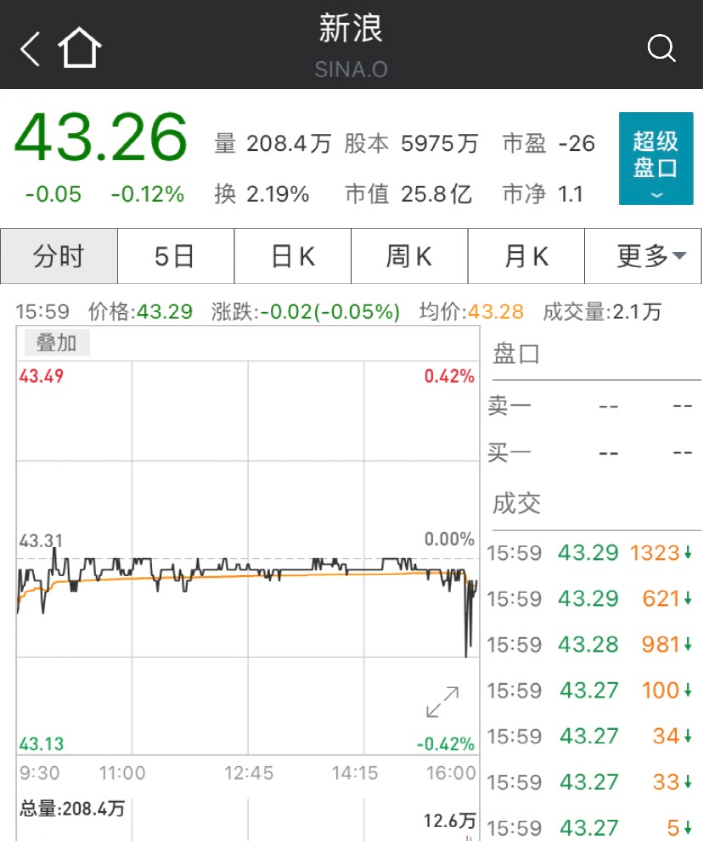
Task: Show the 日K chart
Action: (x=292, y=257)
